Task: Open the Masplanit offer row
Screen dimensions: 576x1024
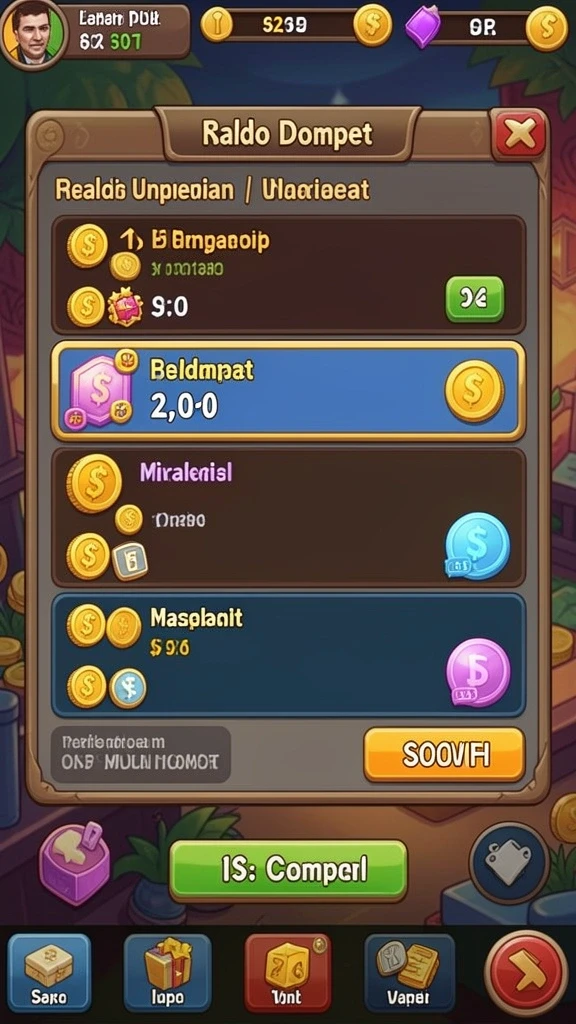Action: [x=288, y=655]
